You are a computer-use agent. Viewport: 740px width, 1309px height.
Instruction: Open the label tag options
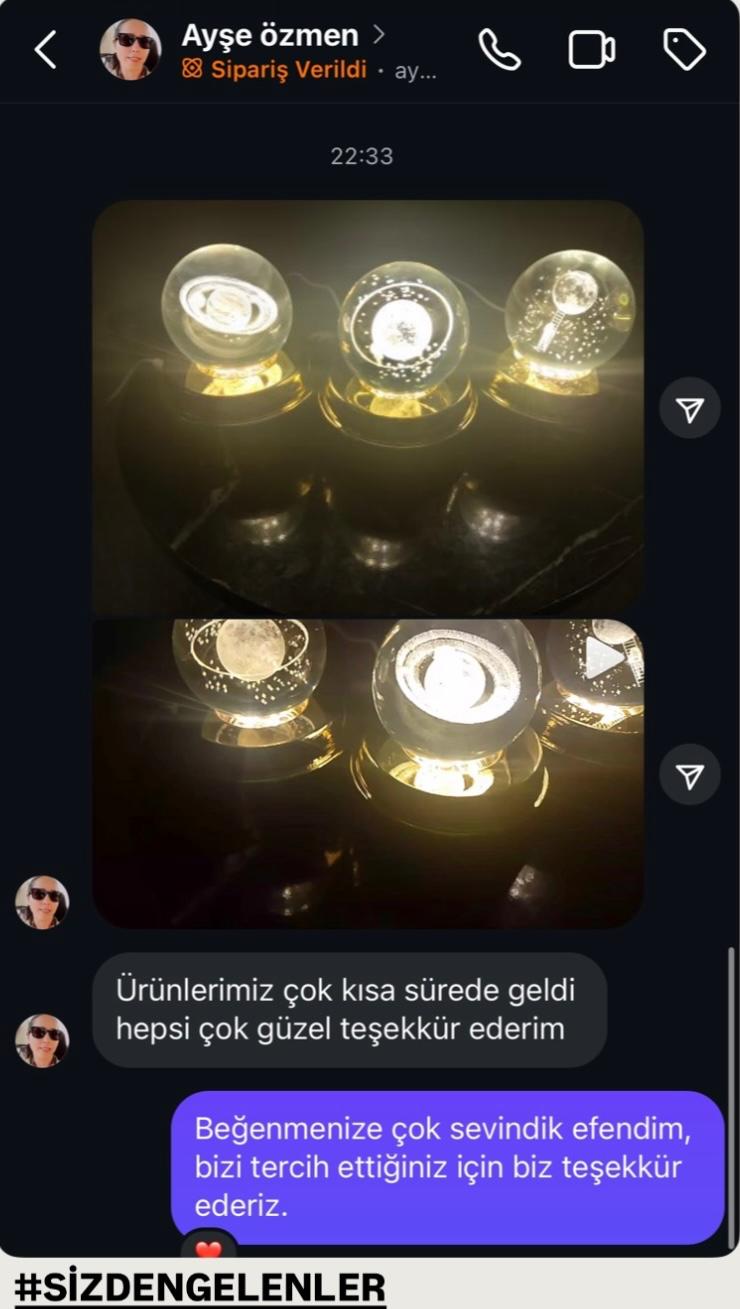click(684, 49)
